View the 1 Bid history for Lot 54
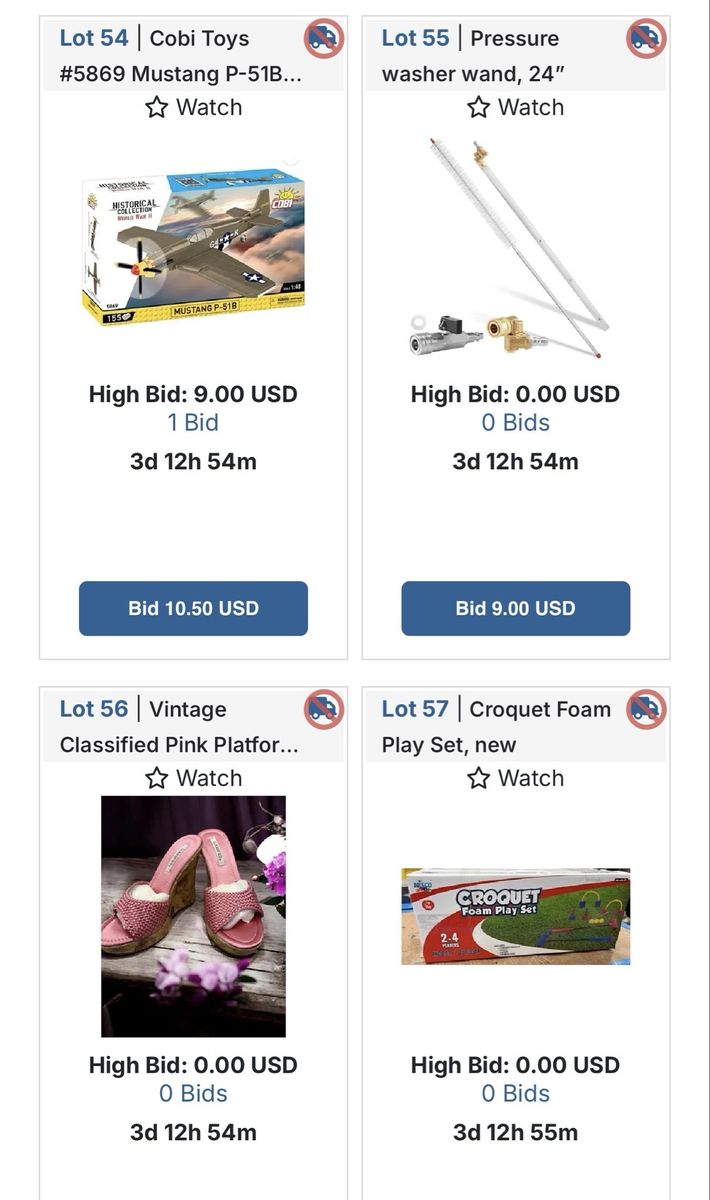Viewport: 710px width, 1200px height. click(193, 423)
